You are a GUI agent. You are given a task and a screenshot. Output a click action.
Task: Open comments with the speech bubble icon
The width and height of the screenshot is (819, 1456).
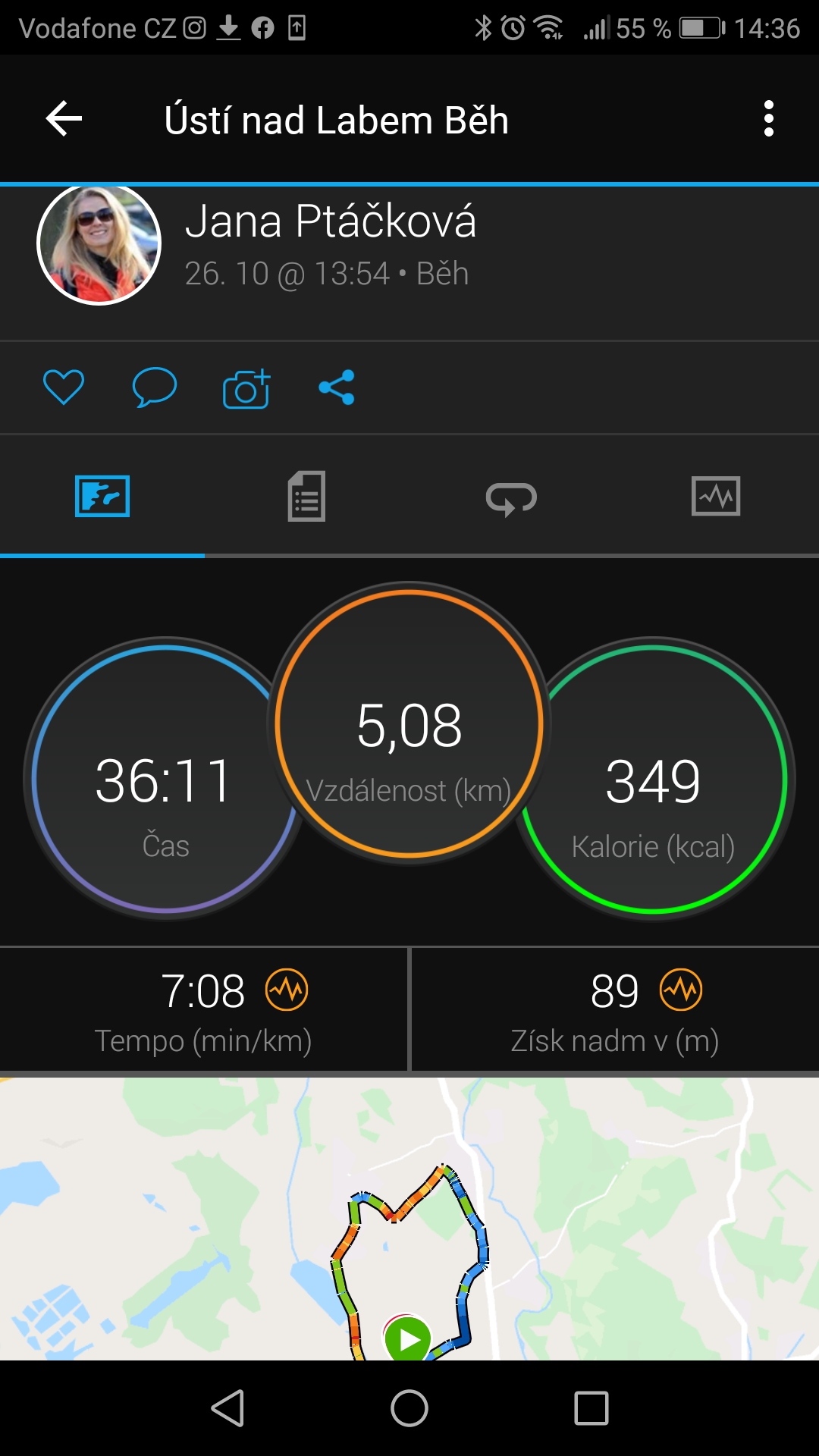point(155,388)
